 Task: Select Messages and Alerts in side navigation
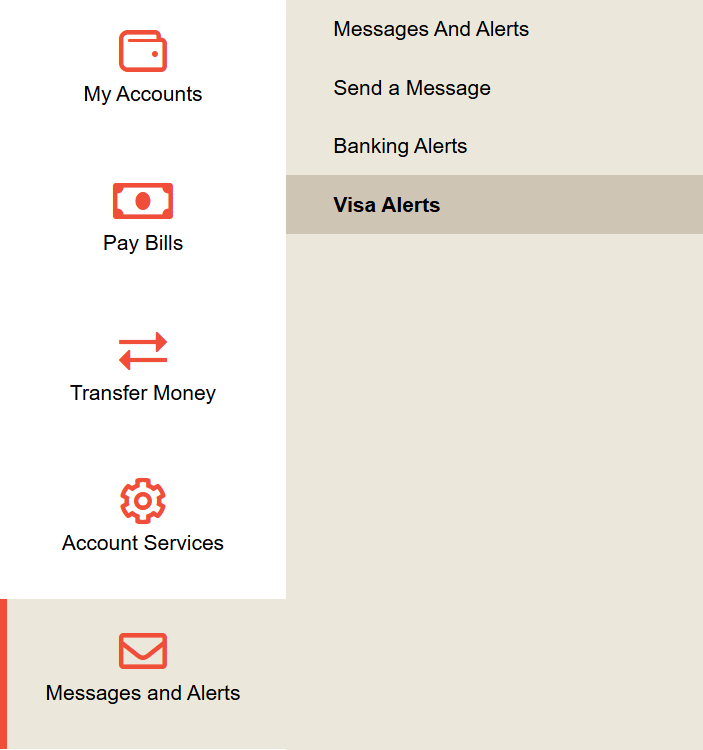[x=143, y=669]
